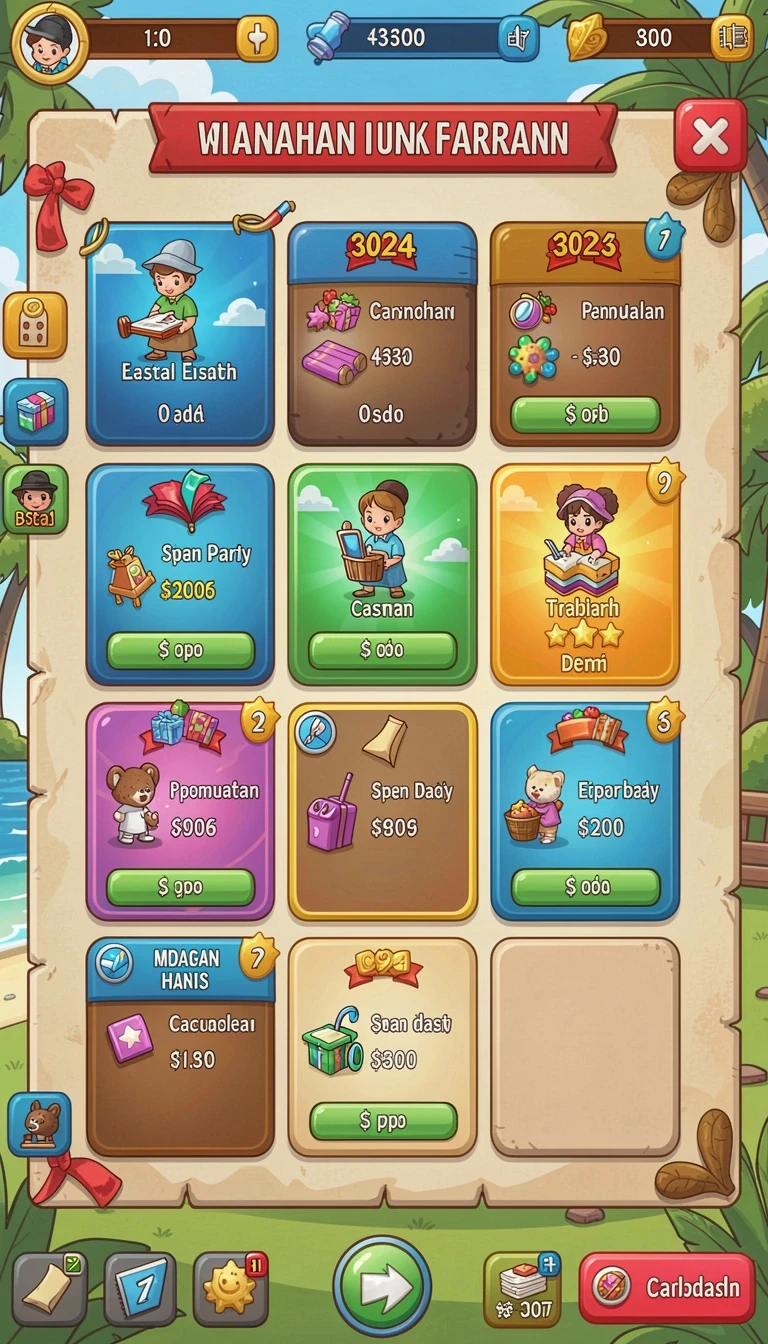768x1344 pixels.
Task: Open the Carnnohan 3024 card
Action: [x=382, y=333]
